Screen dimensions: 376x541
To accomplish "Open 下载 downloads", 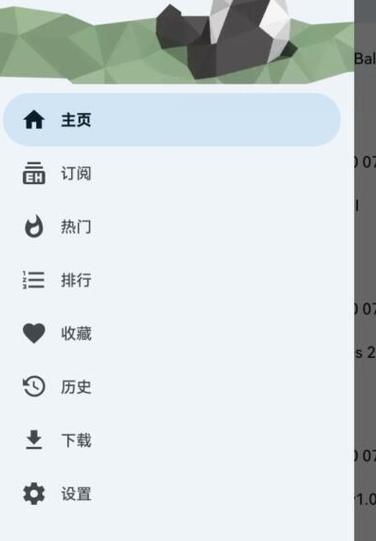I will coord(172,440).
